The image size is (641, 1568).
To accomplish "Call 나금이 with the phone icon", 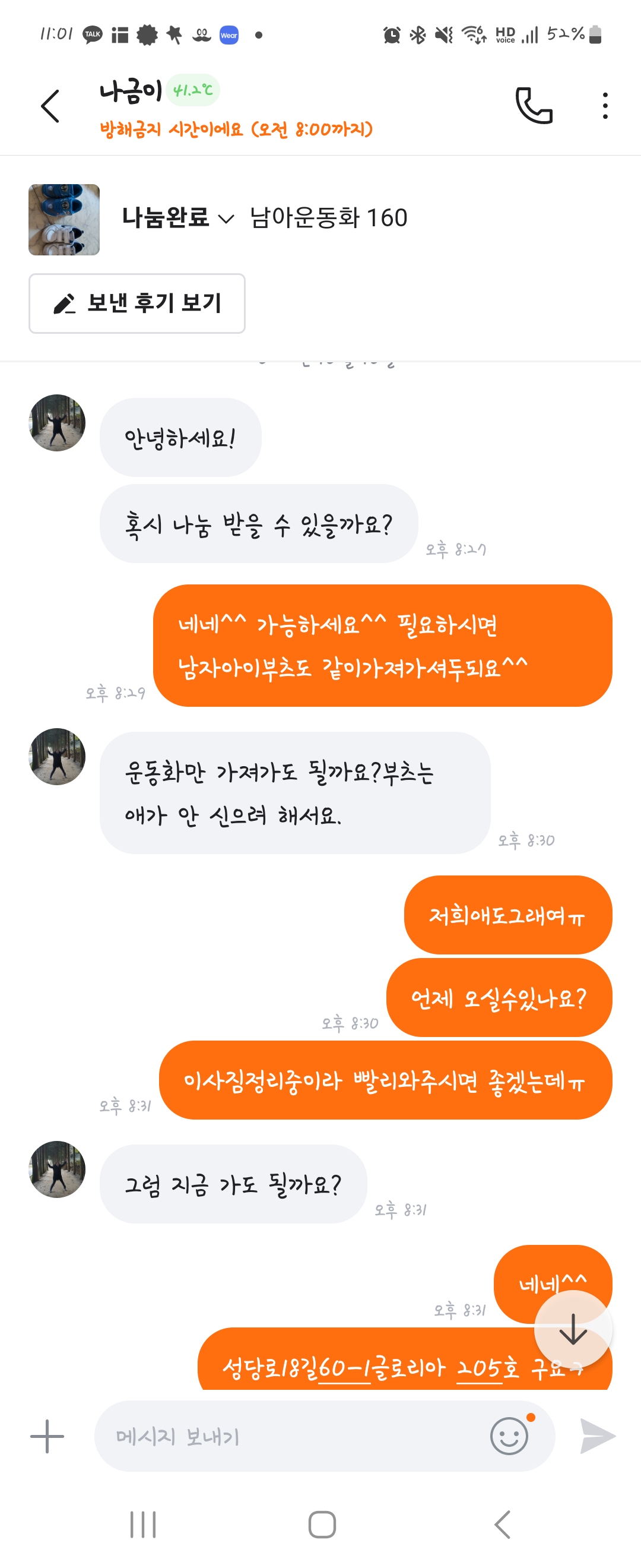I will point(534,106).
